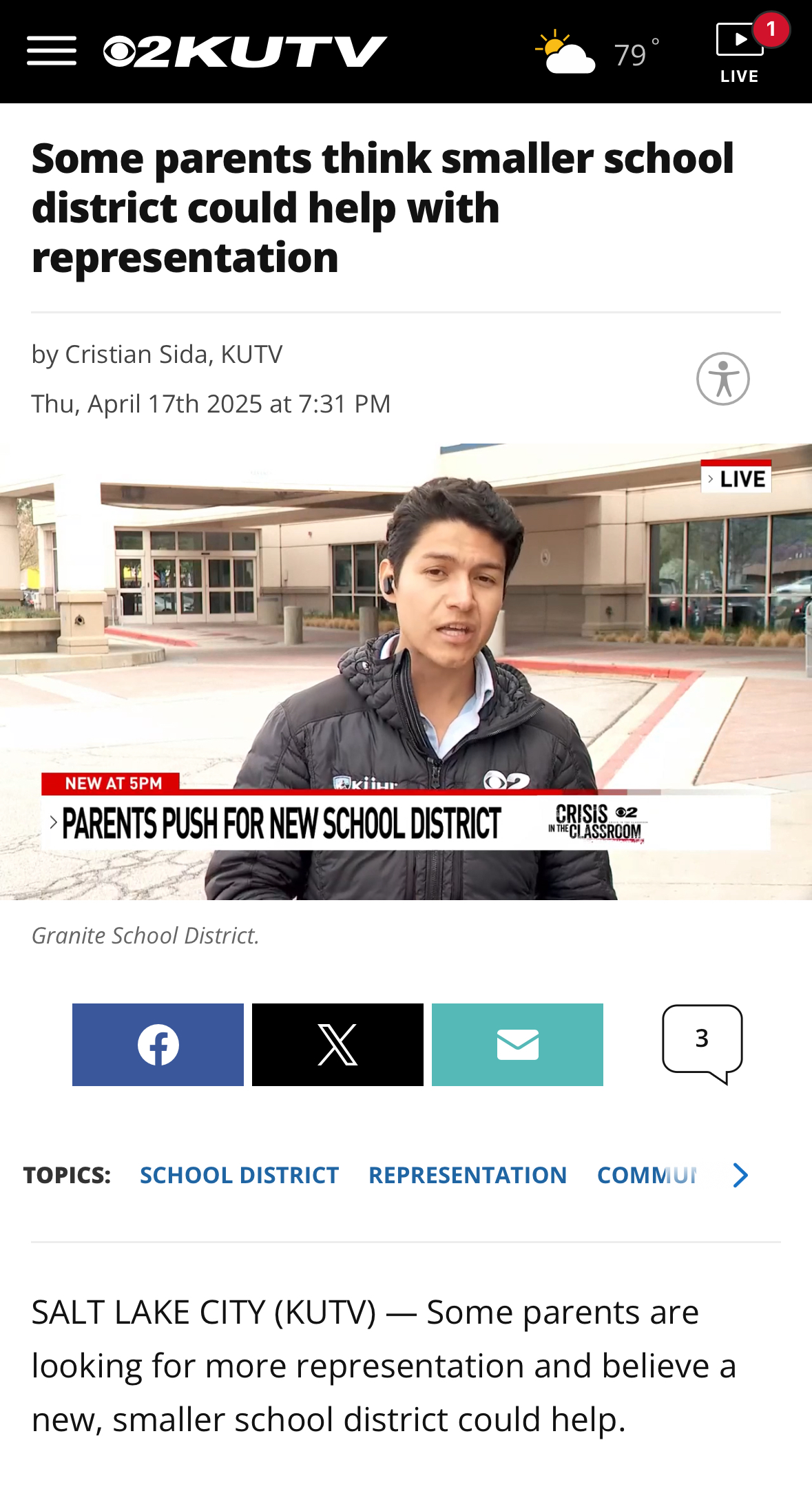View the 3 comments

click(x=702, y=1041)
